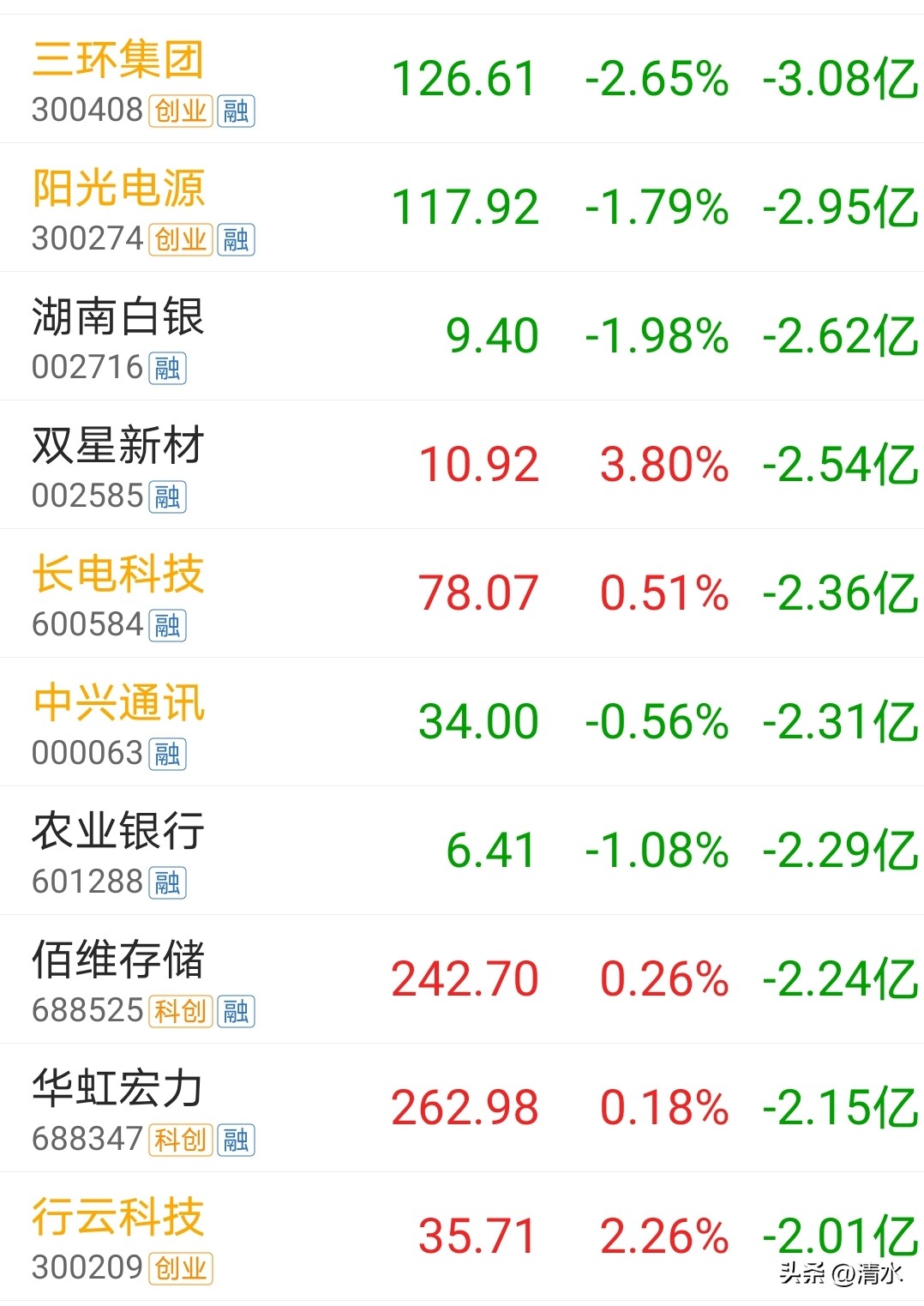Open the 农业银行 stock details
The image size is (924, 1306).
(x=462, y=851)
